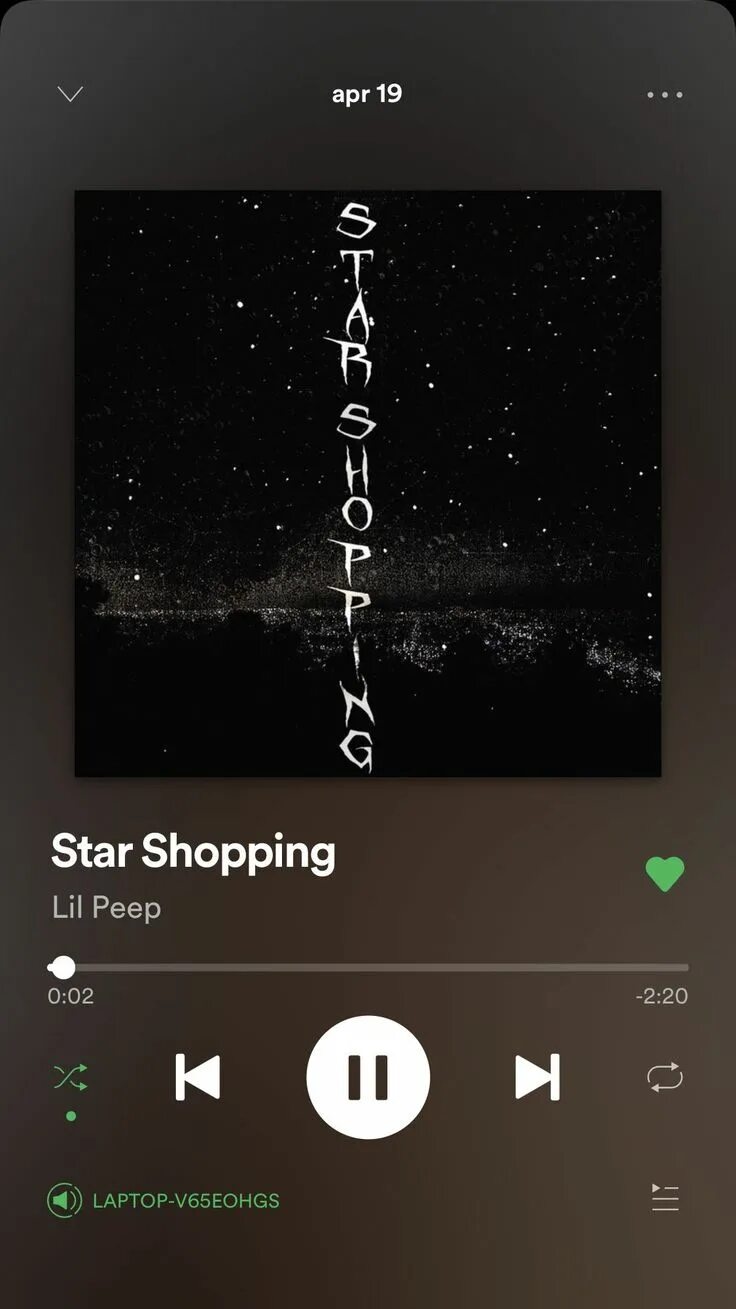Open the play queue
Image resolution: width=736 pixels, height=1309 pixels.
665,1198
